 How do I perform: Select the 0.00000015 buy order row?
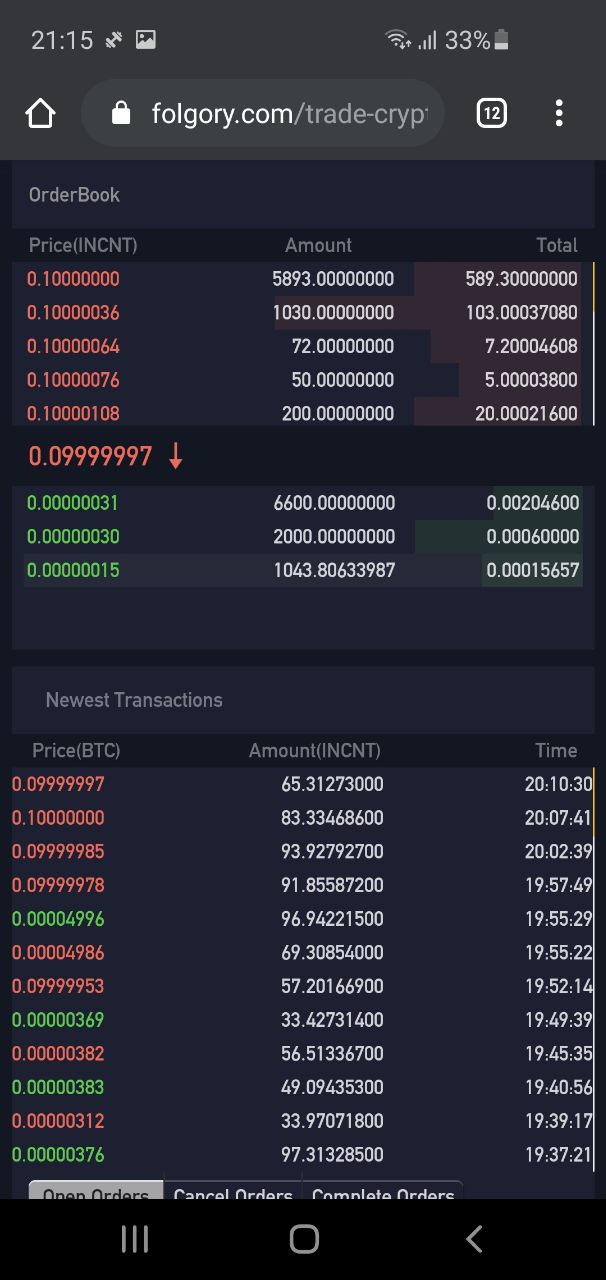[x=303, y=571]
